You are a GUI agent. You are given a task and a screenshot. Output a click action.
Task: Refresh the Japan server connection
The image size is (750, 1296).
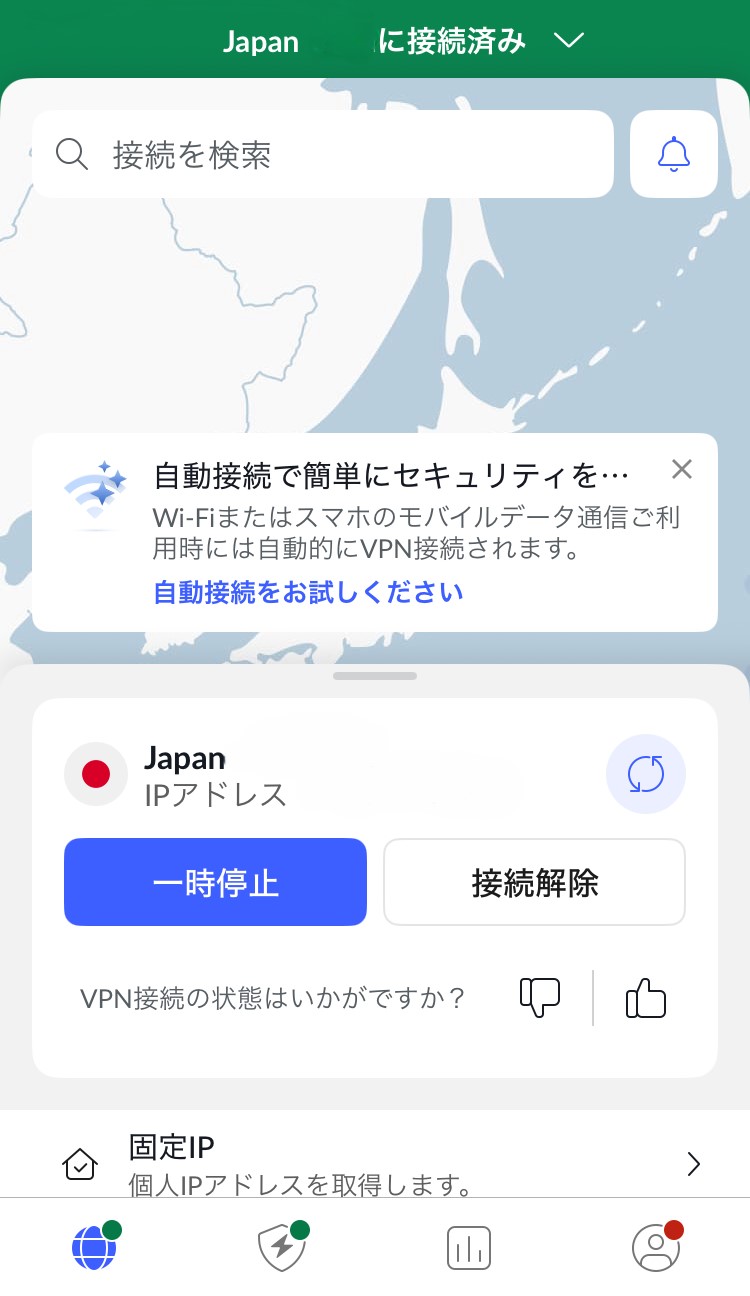click(x=645, y=775)
